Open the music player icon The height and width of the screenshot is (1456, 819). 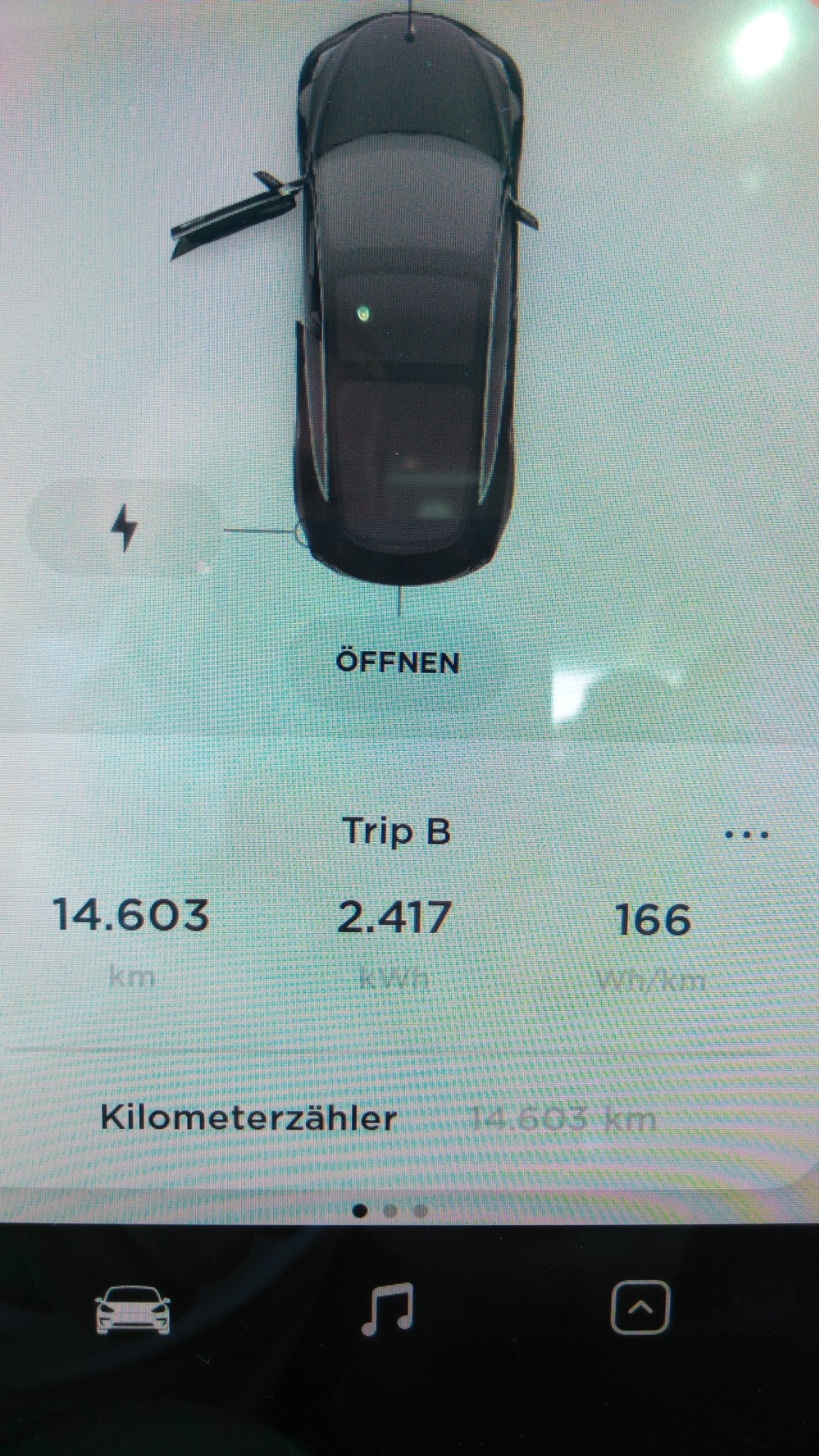[x=388, y=1309]
